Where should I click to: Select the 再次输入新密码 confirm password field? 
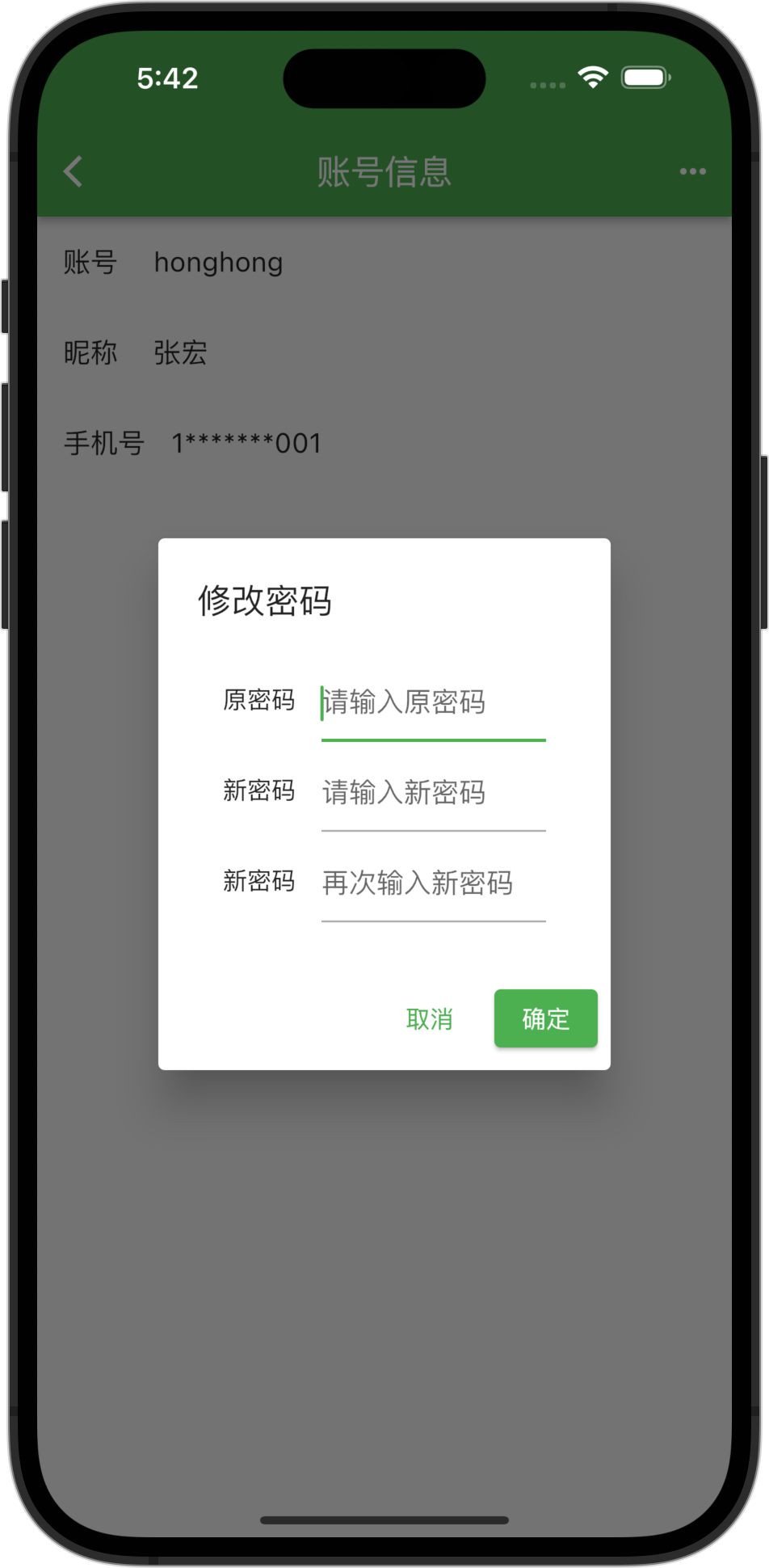(433, 883)
